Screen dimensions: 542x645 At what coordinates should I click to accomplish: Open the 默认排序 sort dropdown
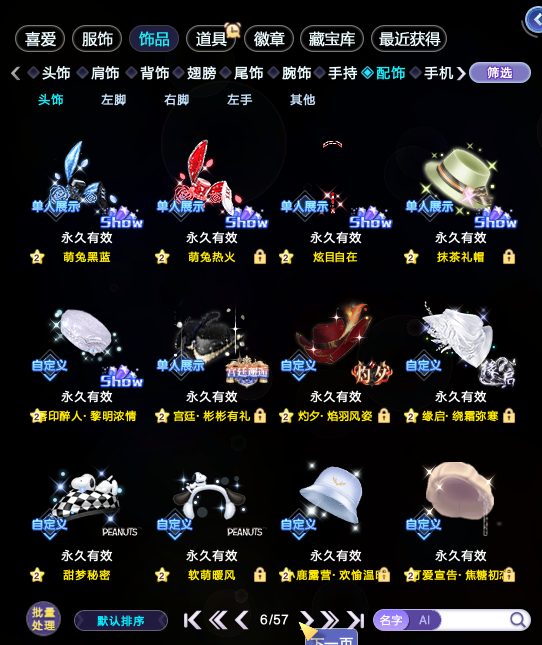click(x=121, y=620)
